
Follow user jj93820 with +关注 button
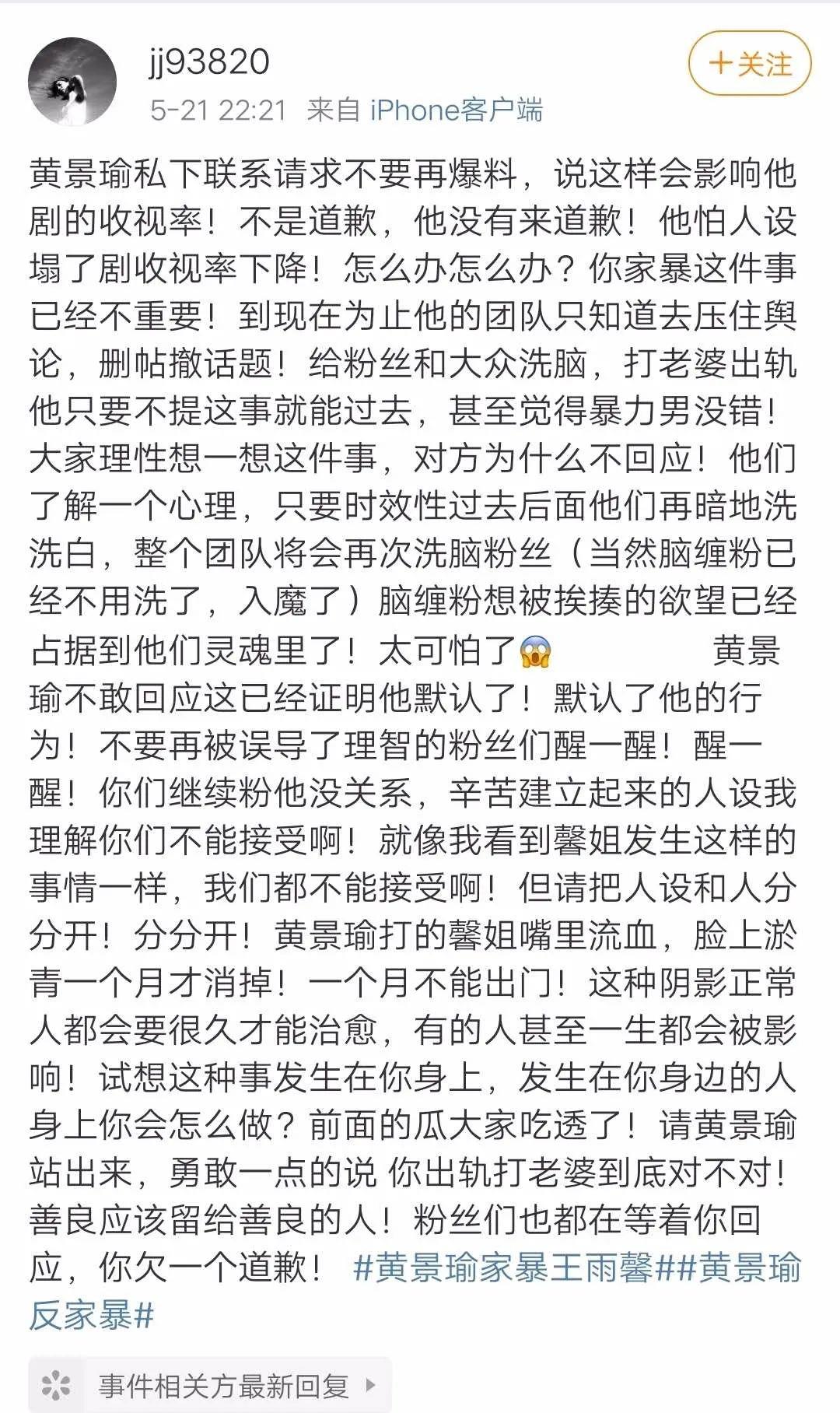pyautogui.click(x=750, y=63)
